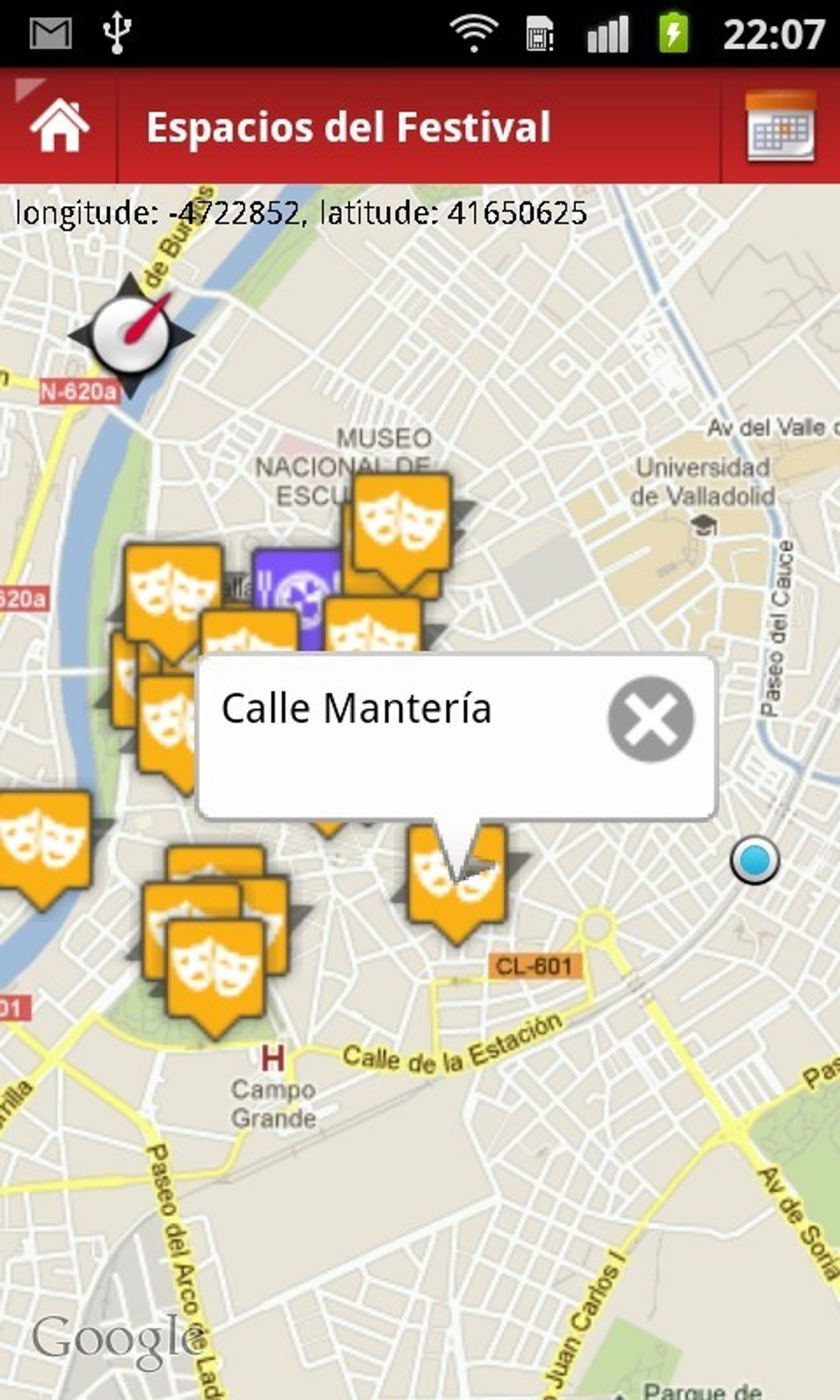
Task: Open the theater marker over Museo Nacional
Action: (x=402, y=523)
